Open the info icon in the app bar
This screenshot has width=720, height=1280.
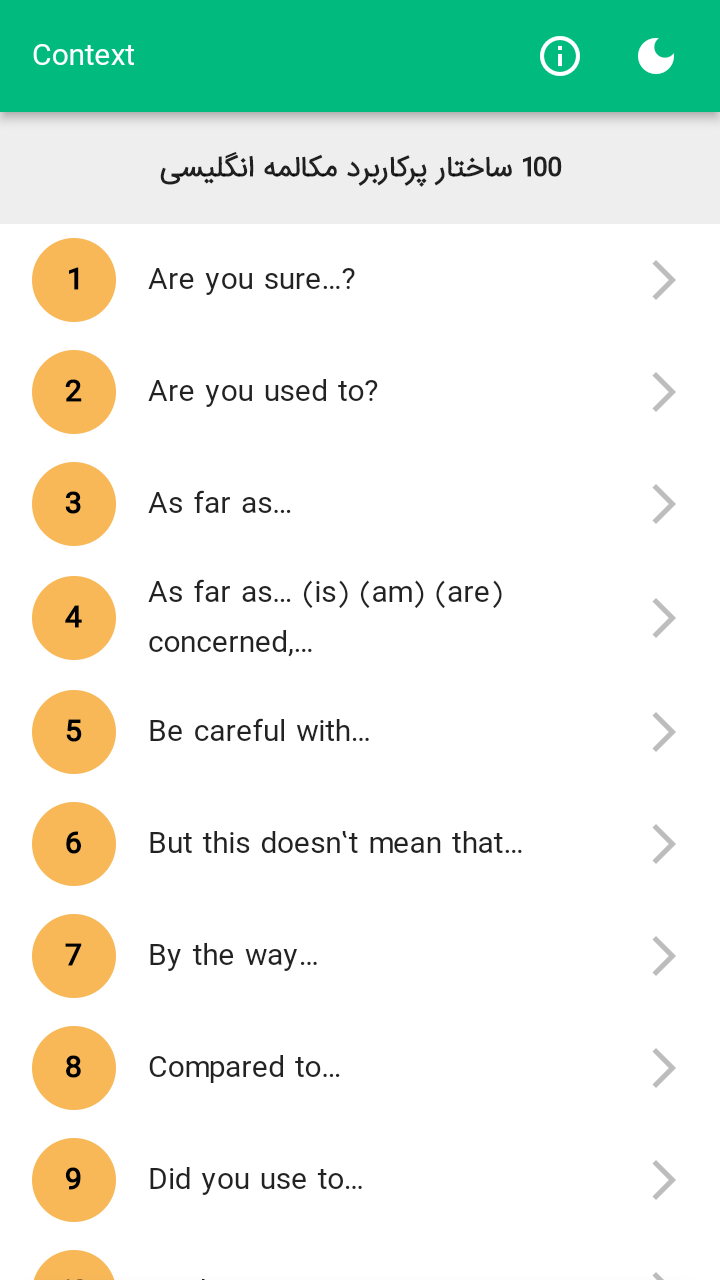[560, 56]
